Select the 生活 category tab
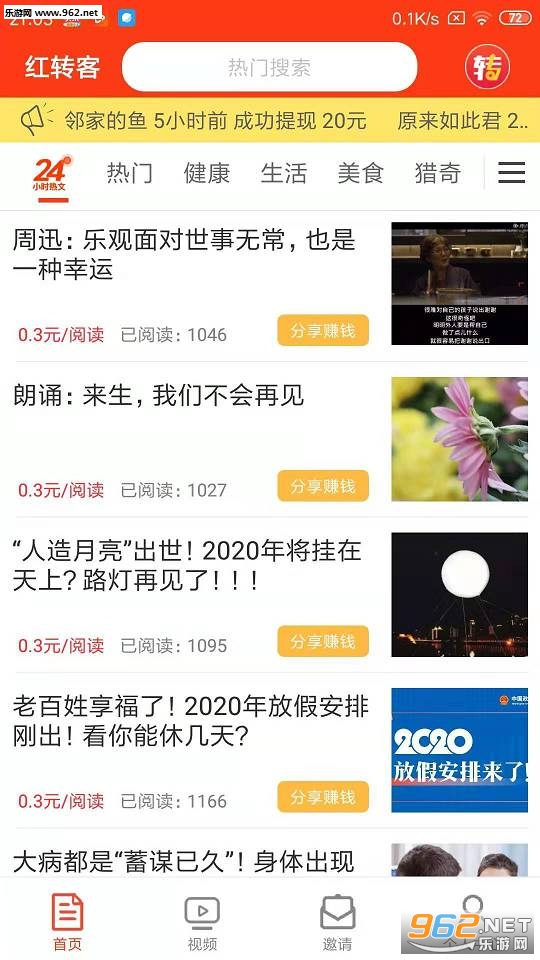 pos(283,173)
